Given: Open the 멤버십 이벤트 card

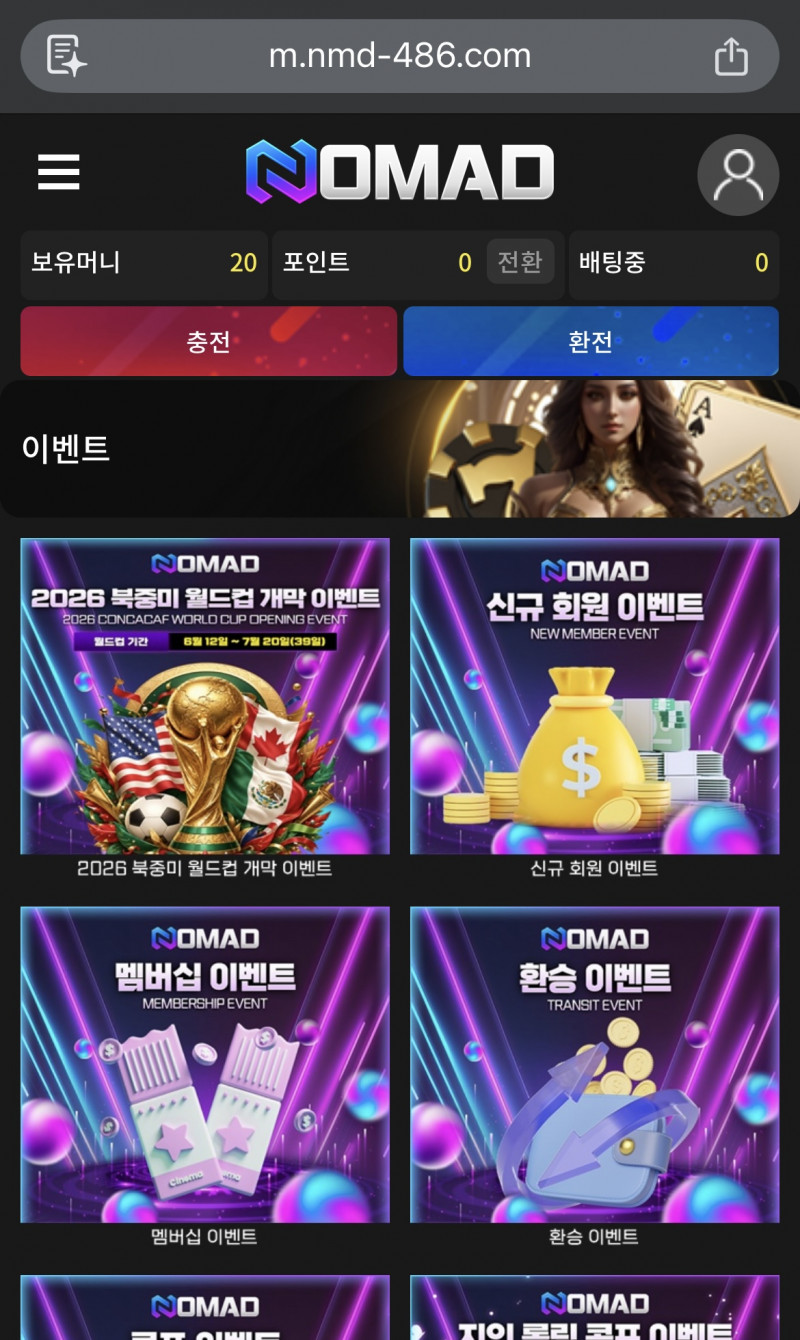Looking at the screenshot, I should click(x=205, y=1078).
